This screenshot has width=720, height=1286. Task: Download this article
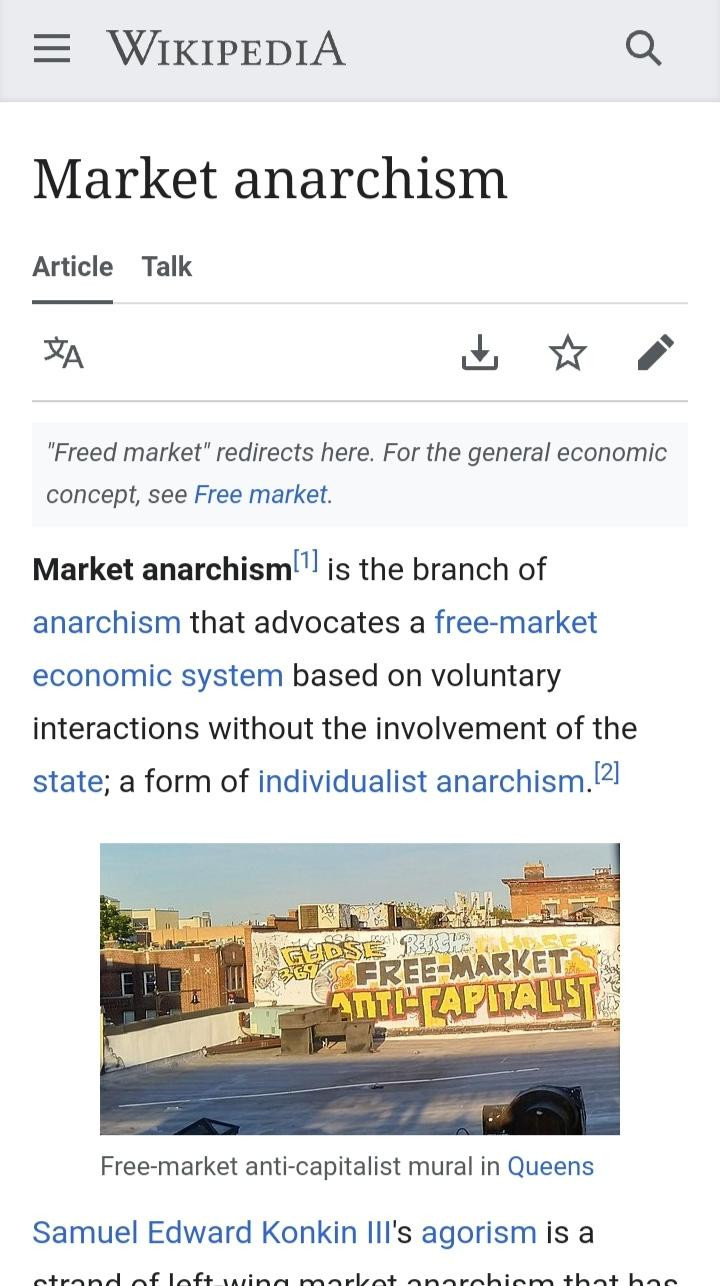(480, 352)
